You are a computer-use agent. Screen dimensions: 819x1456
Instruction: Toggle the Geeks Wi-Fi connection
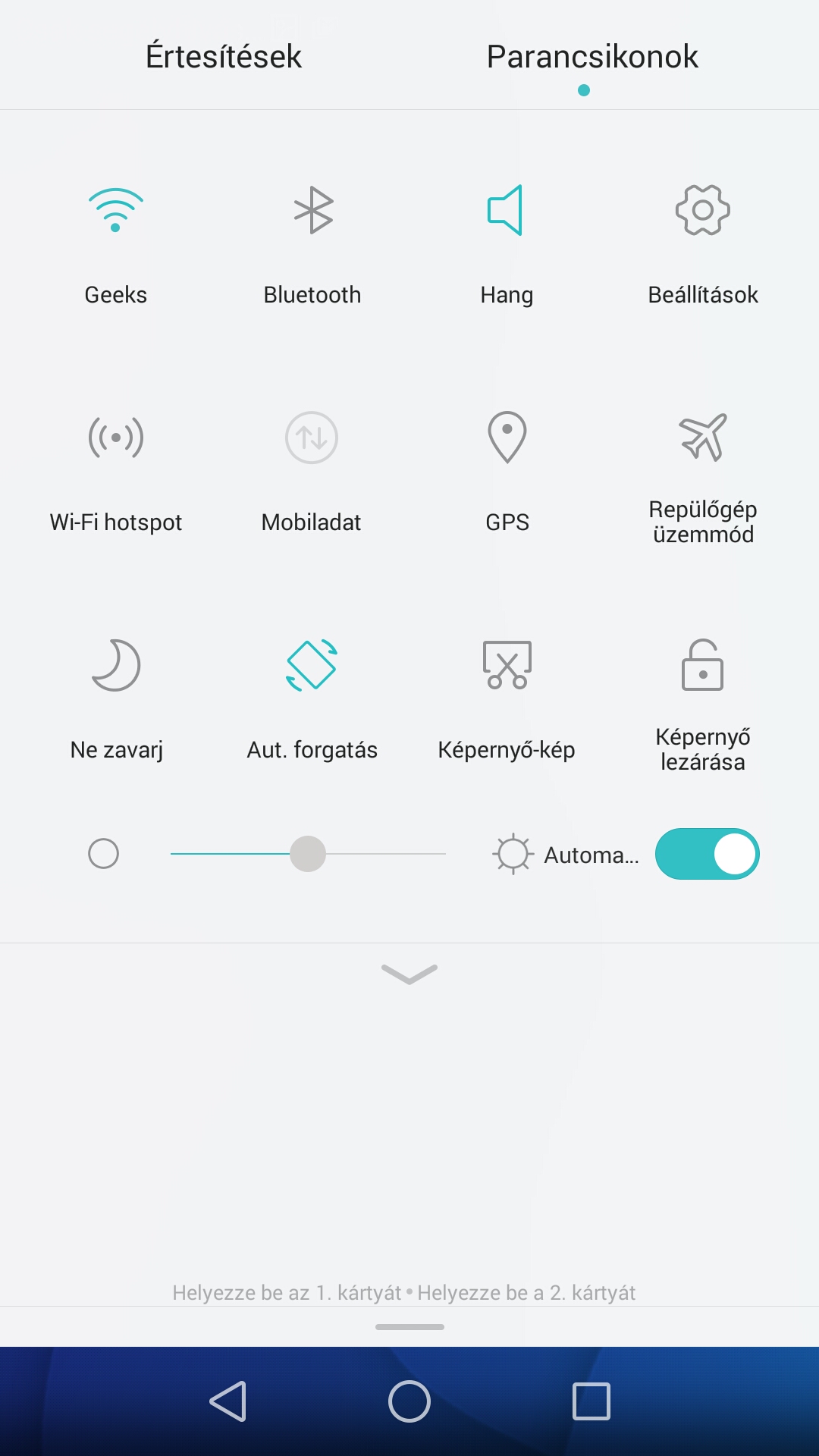coord(115,210)
